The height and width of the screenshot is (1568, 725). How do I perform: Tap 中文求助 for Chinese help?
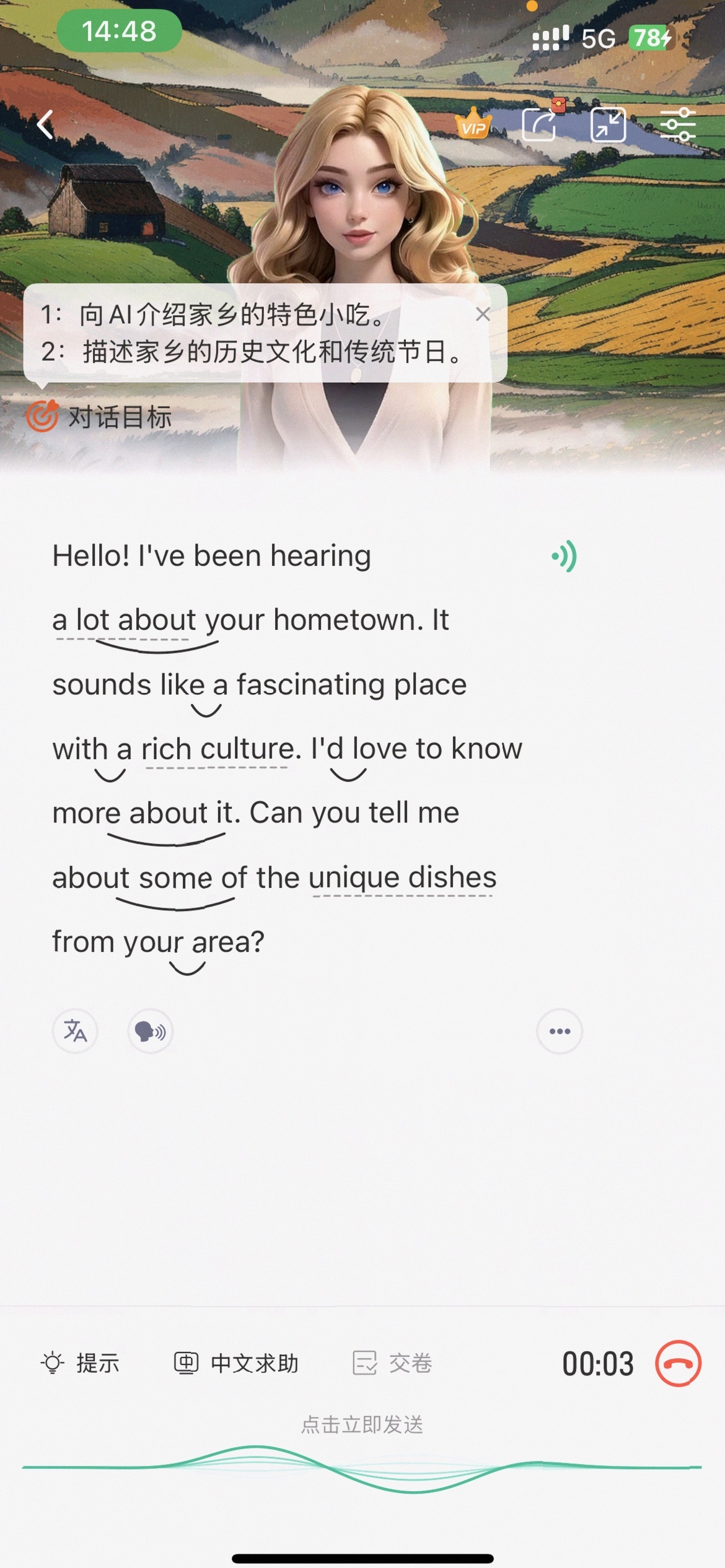[237, 1363]
